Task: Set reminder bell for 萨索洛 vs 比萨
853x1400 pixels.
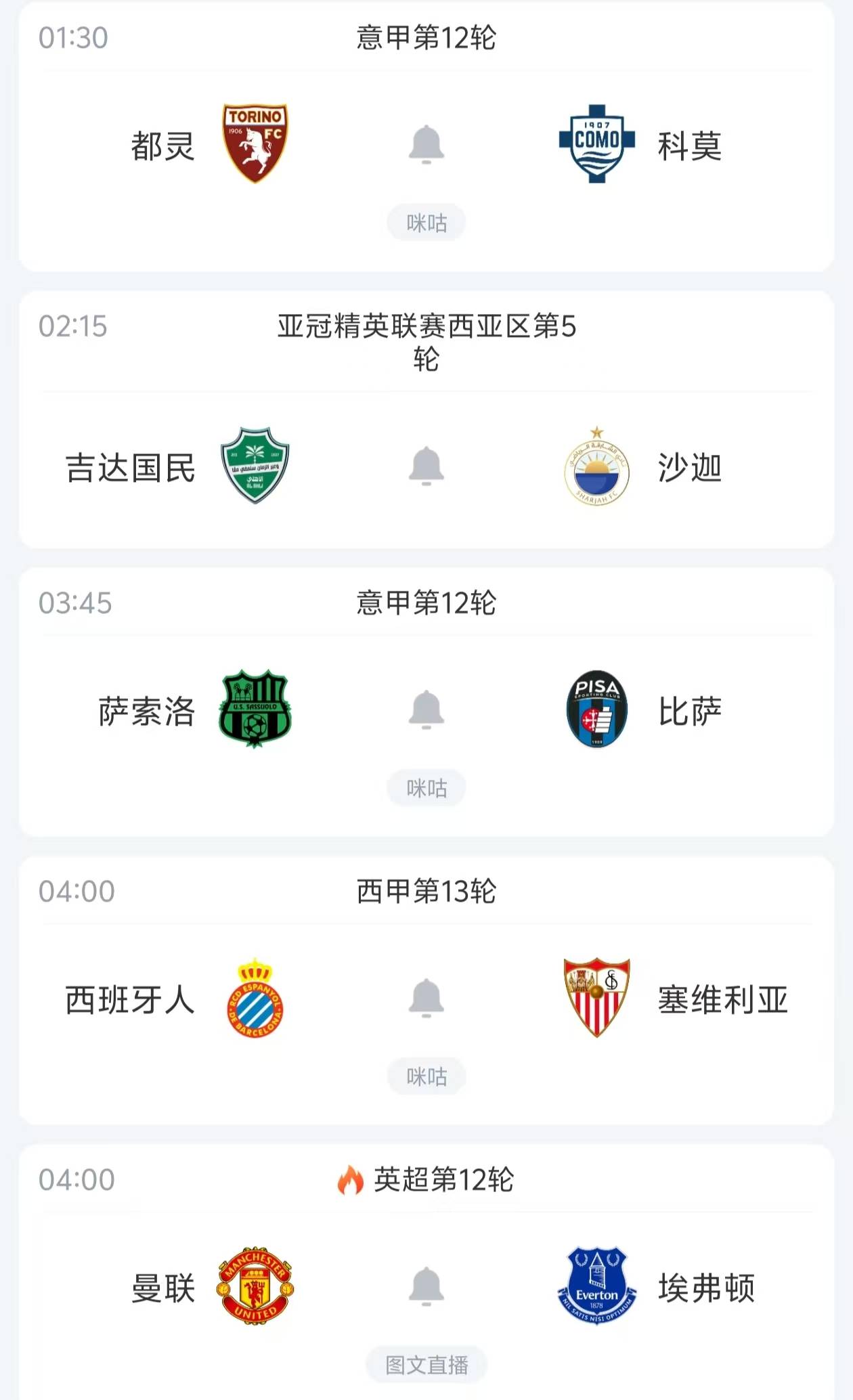Action: click(x=426, y=709)
